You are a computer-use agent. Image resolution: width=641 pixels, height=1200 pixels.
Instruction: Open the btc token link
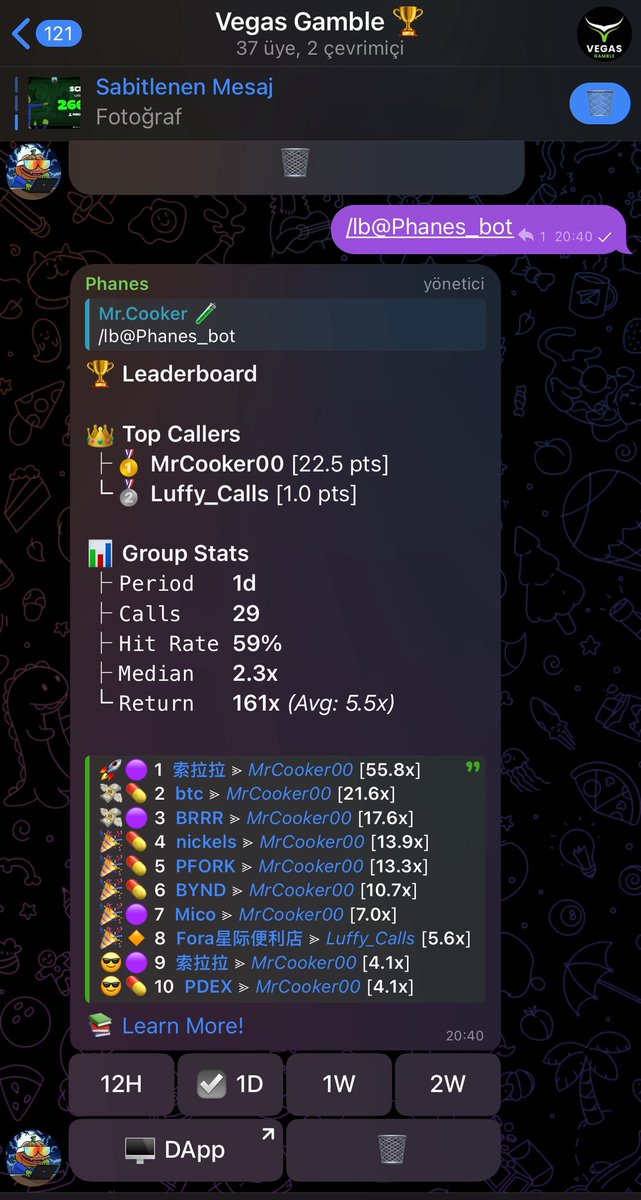189,794
